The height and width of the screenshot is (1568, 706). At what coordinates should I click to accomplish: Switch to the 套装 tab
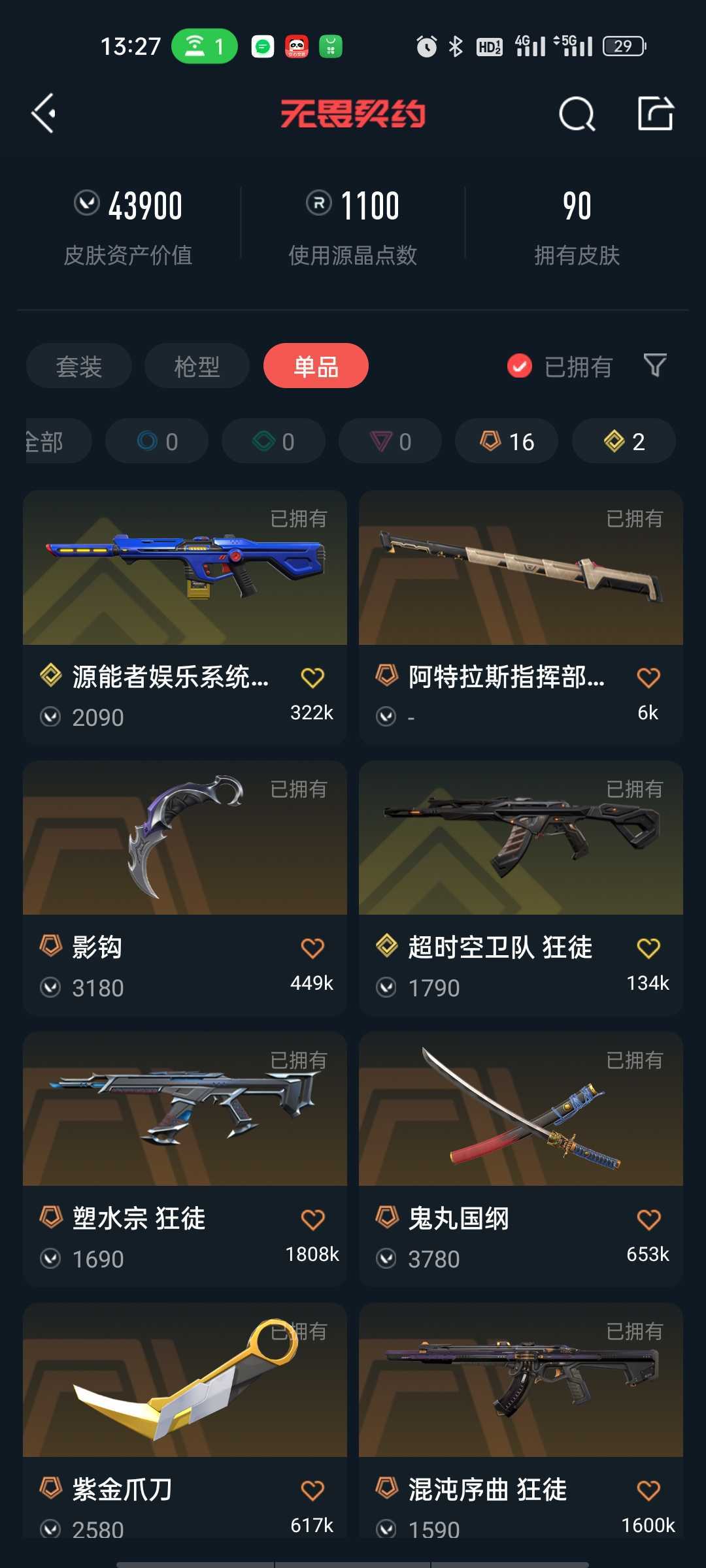[79, 366]
